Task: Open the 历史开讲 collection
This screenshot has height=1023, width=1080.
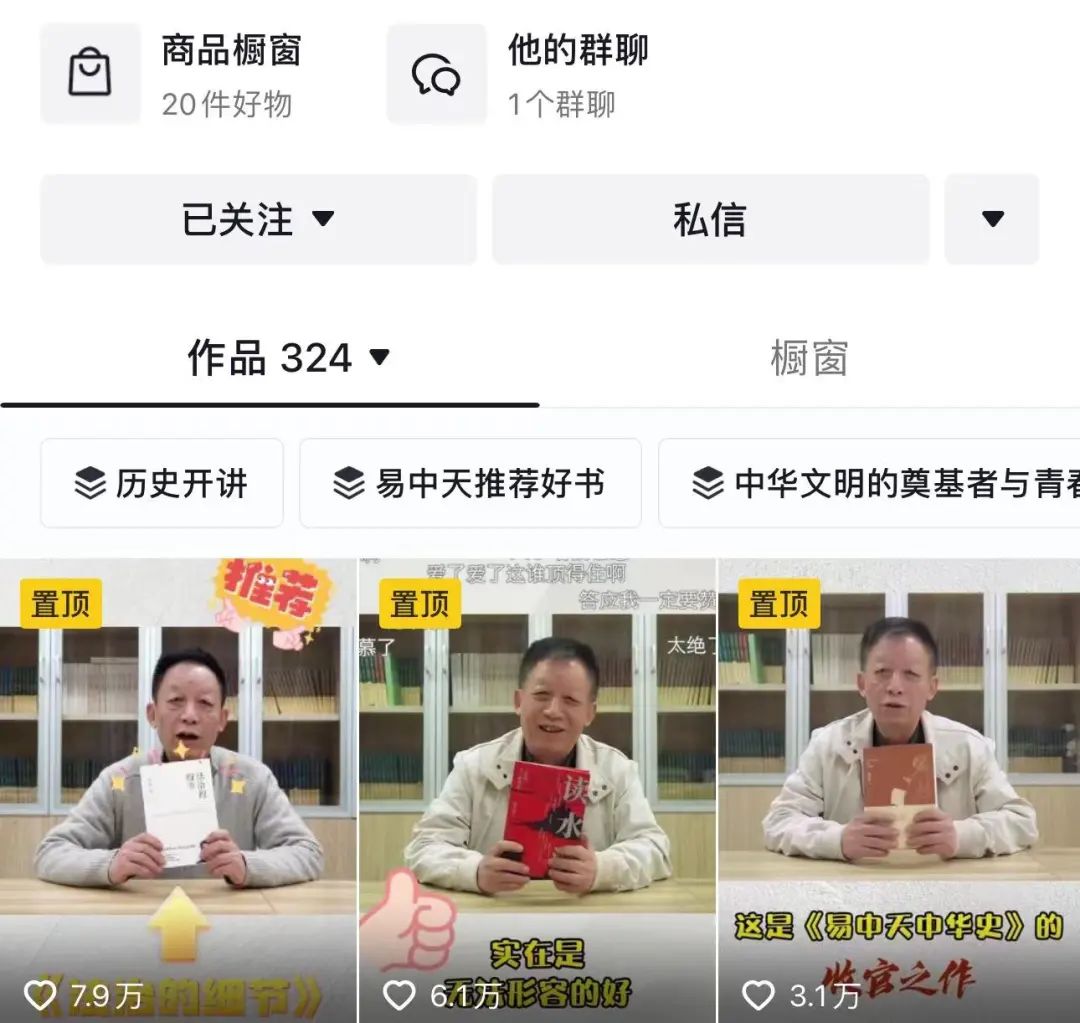Action: [162, 483]
